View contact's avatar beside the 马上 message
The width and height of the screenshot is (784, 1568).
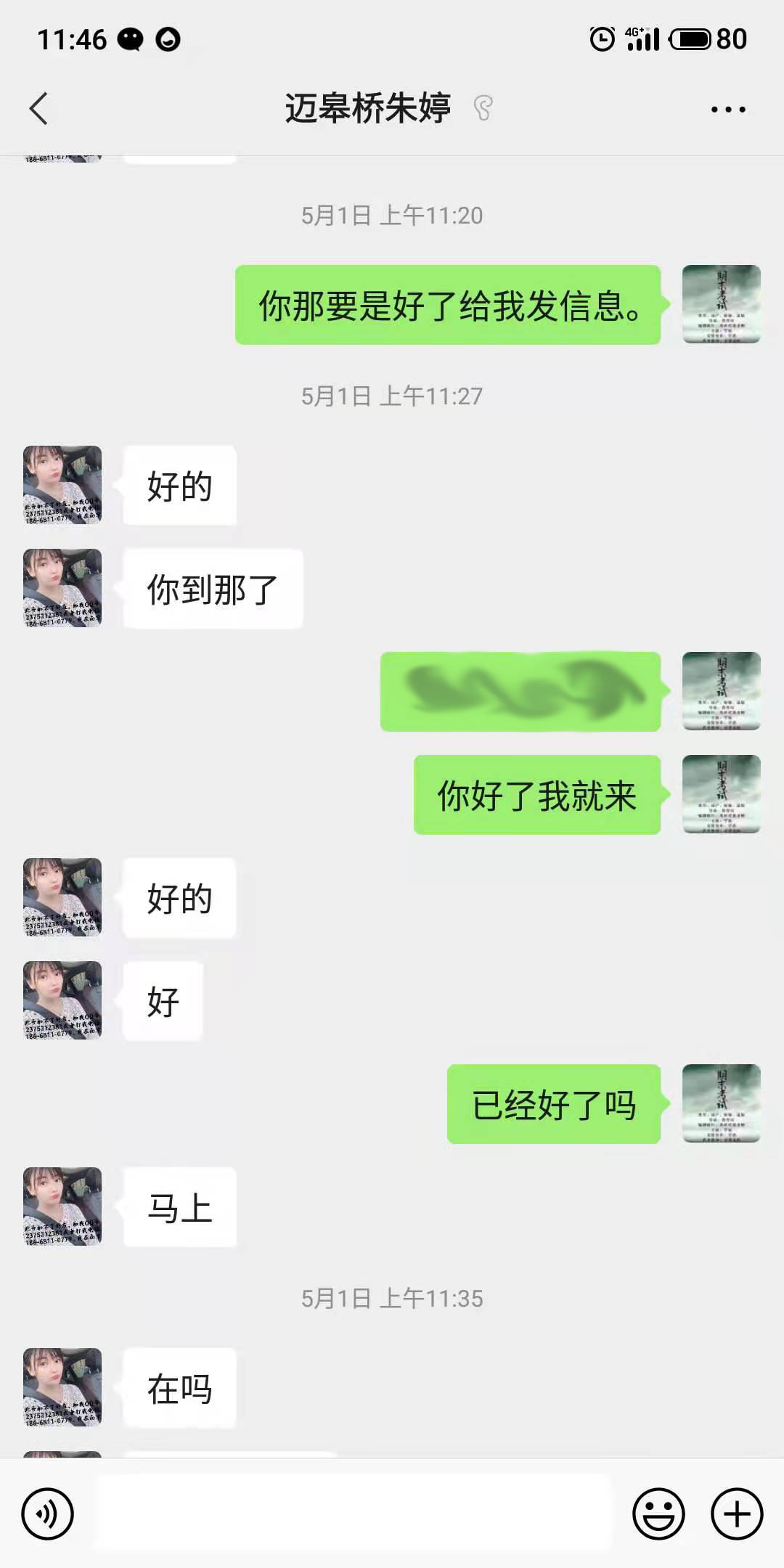(x=62, y=1206)
